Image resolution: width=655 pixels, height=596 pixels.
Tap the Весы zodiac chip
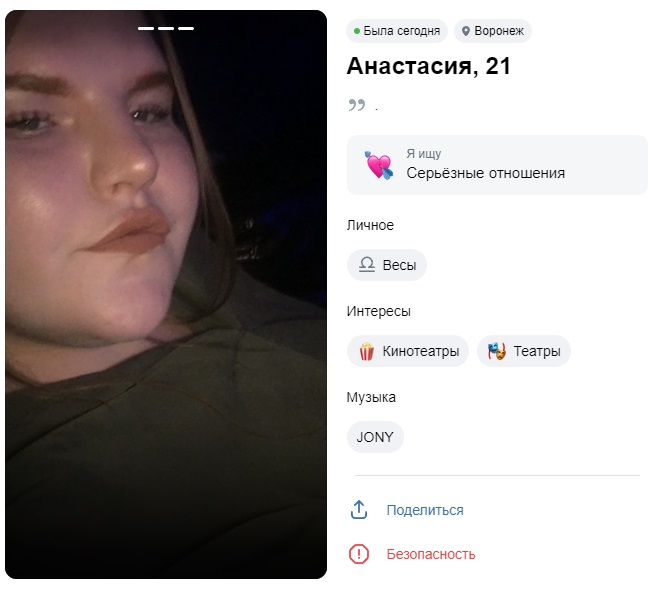[387, 265]
